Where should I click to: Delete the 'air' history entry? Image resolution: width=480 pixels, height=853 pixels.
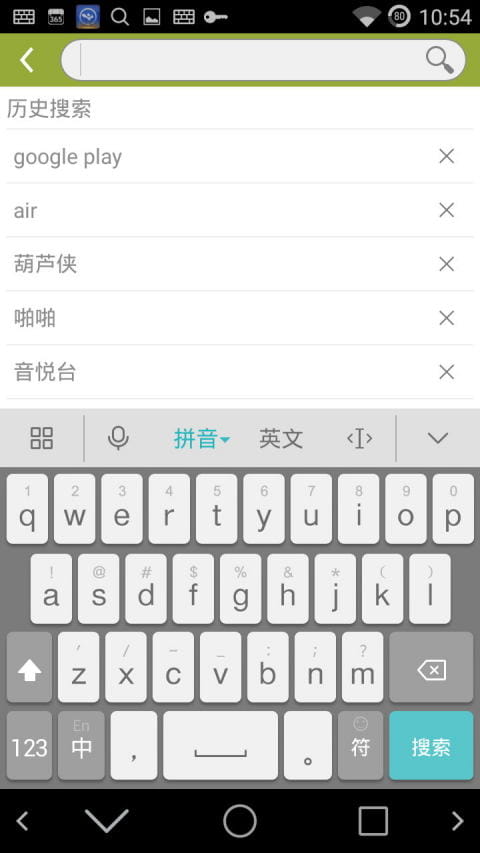point(446,210)
